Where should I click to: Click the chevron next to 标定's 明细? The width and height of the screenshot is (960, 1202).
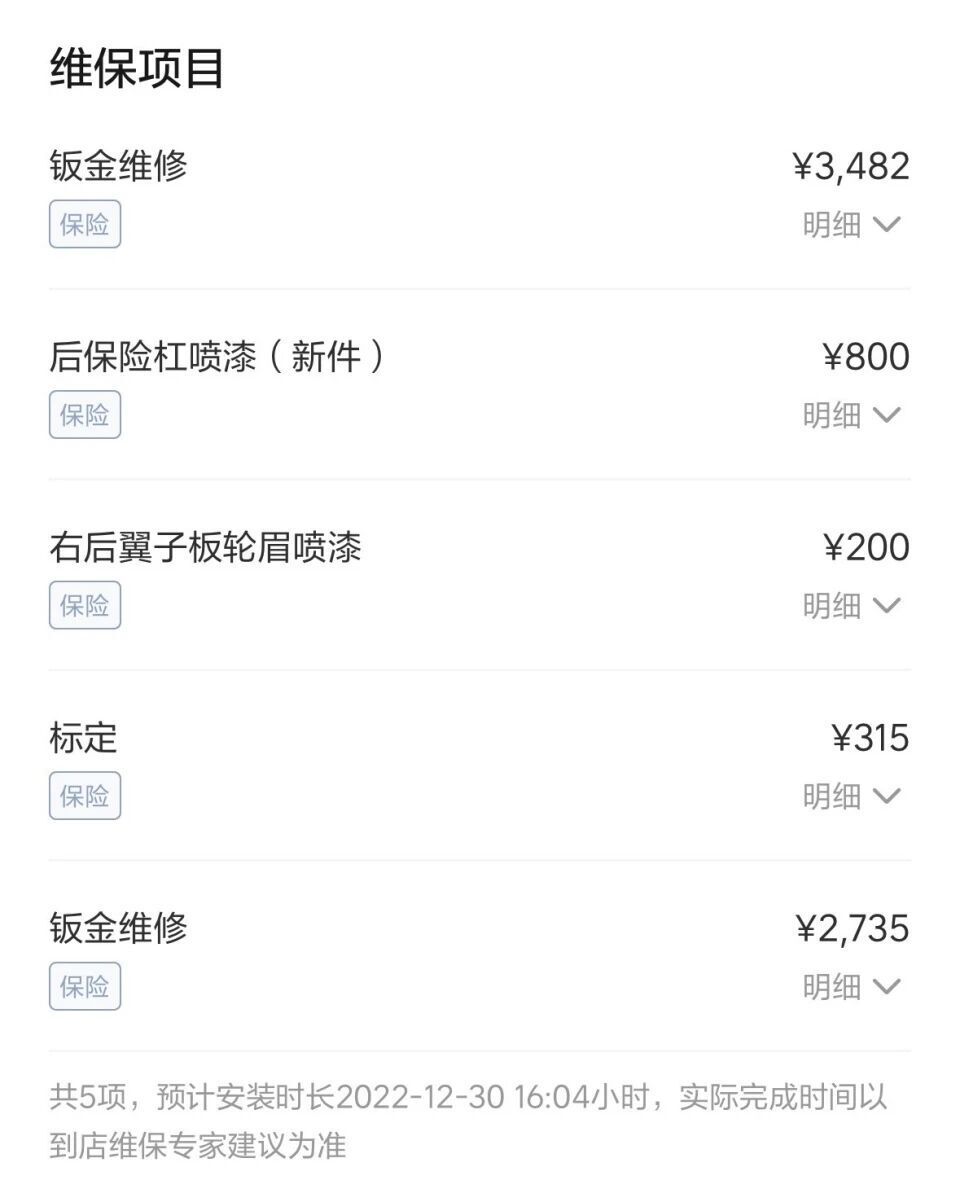click(888, 796)
